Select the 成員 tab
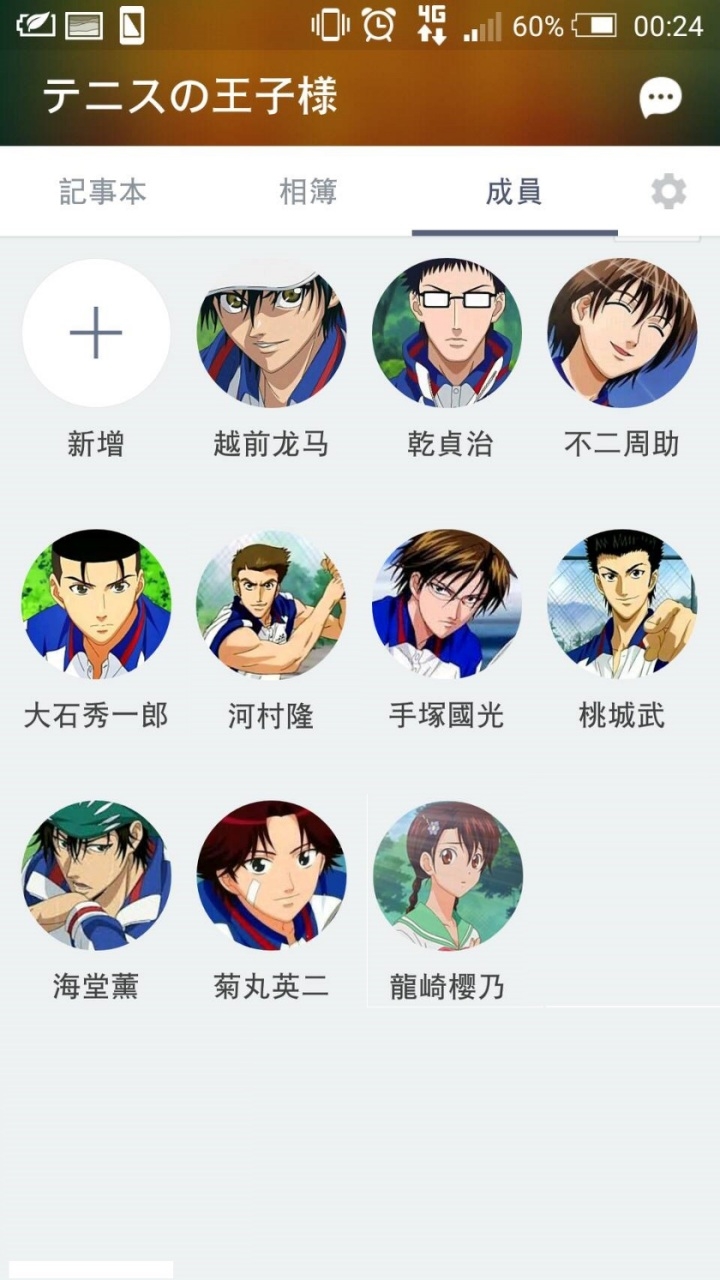Viewport: 720px width, 1280px height. coord(514,192)
